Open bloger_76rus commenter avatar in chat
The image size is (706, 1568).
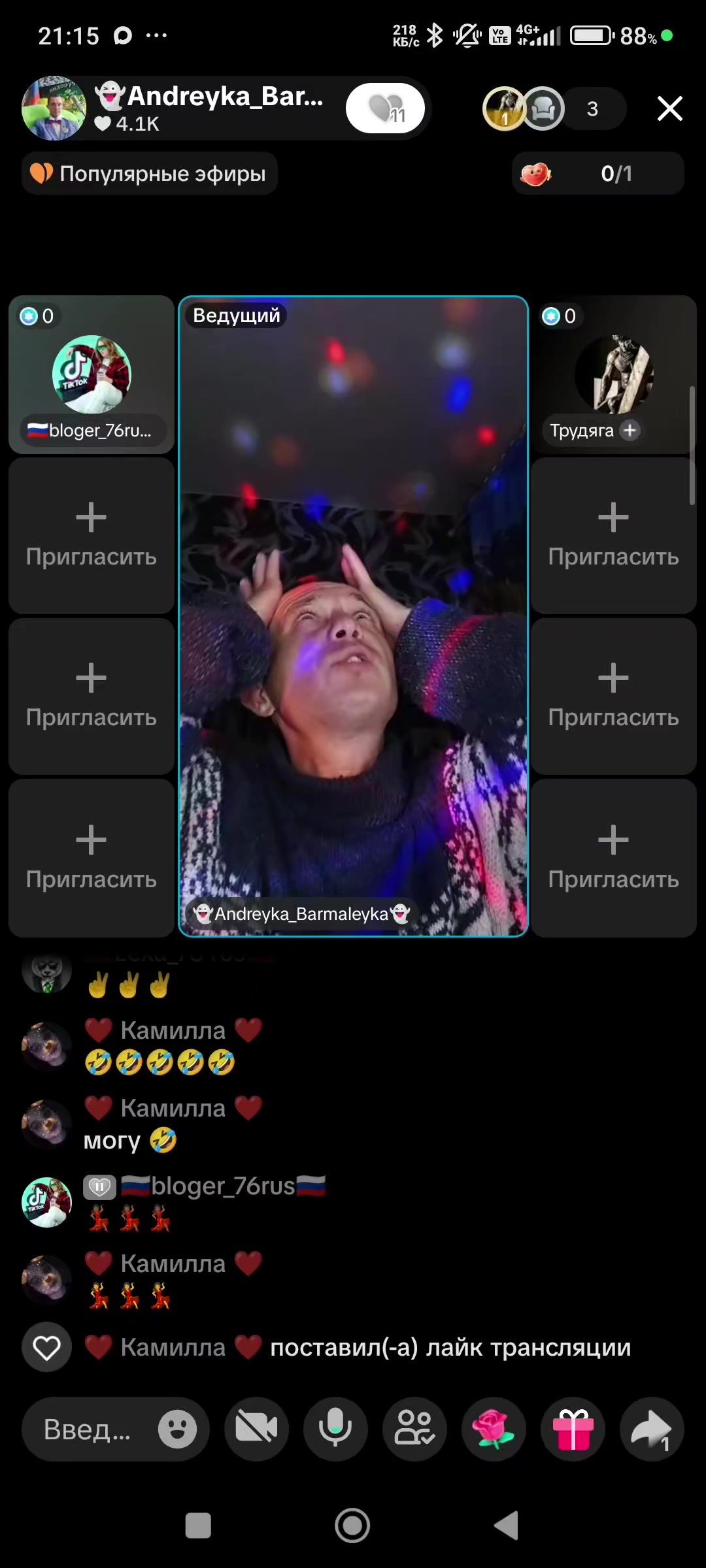pos(46,1202)
